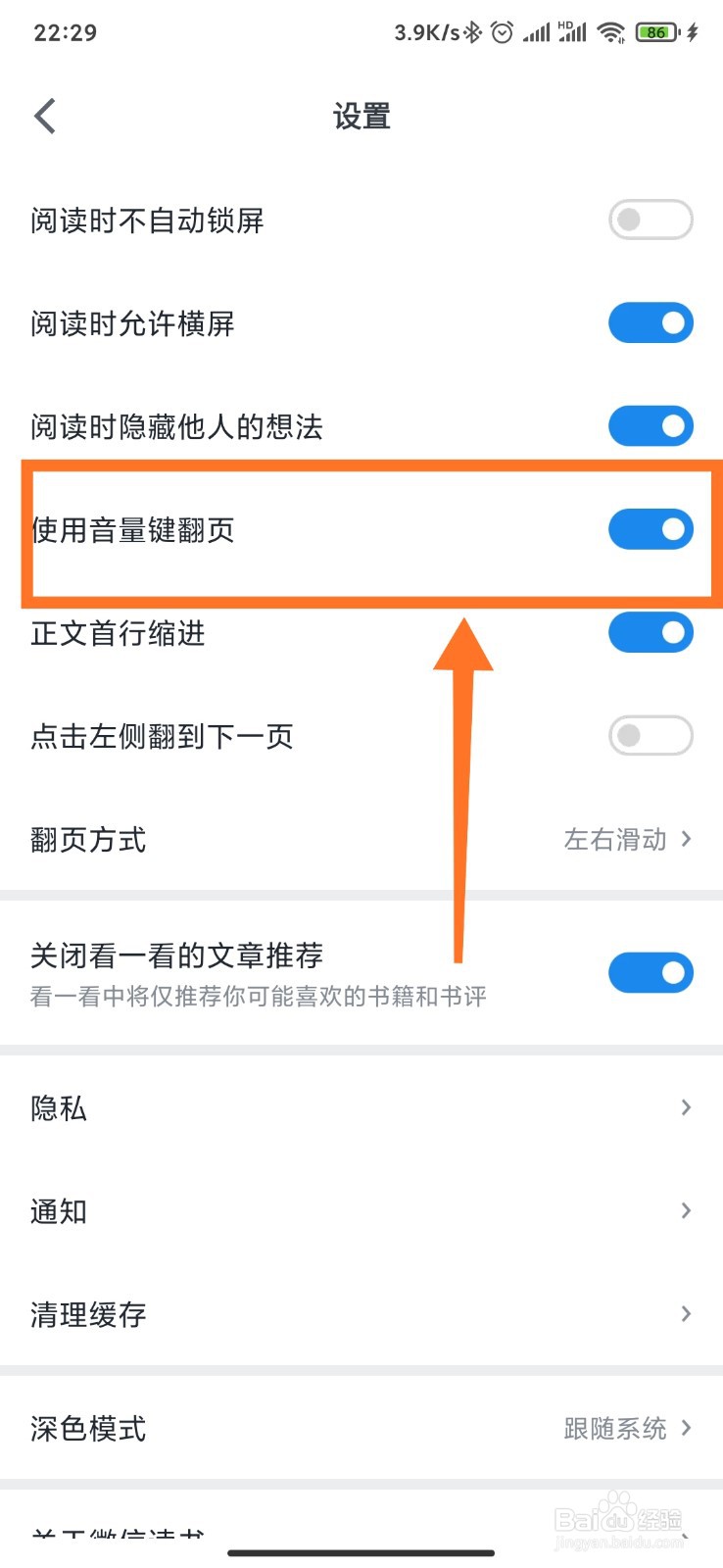Tap the Bluetooth icon in the status bar
Viewport: 723px width, 1568px height.
(472, 31)
